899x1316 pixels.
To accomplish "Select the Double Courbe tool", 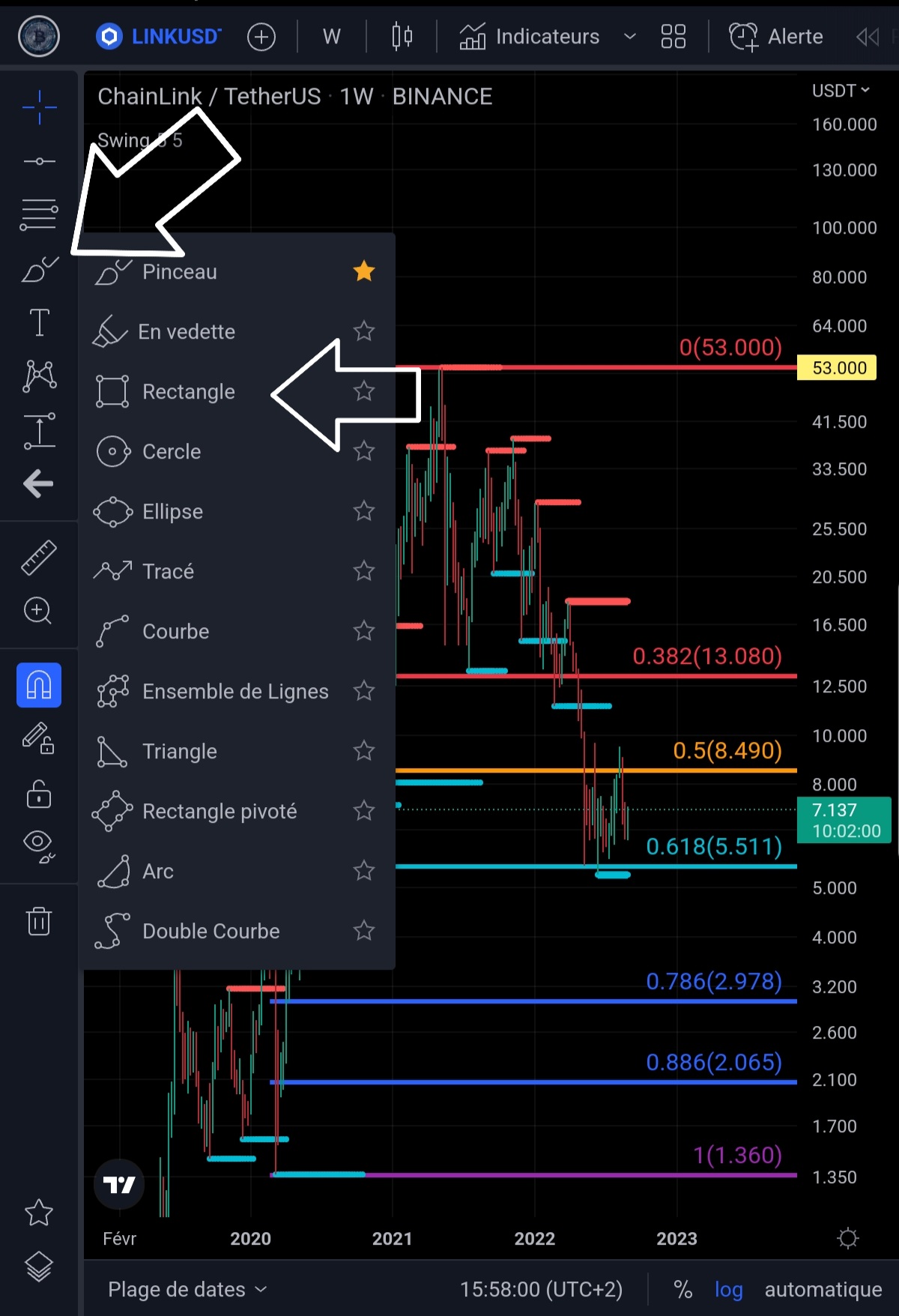I will point(211,932).
